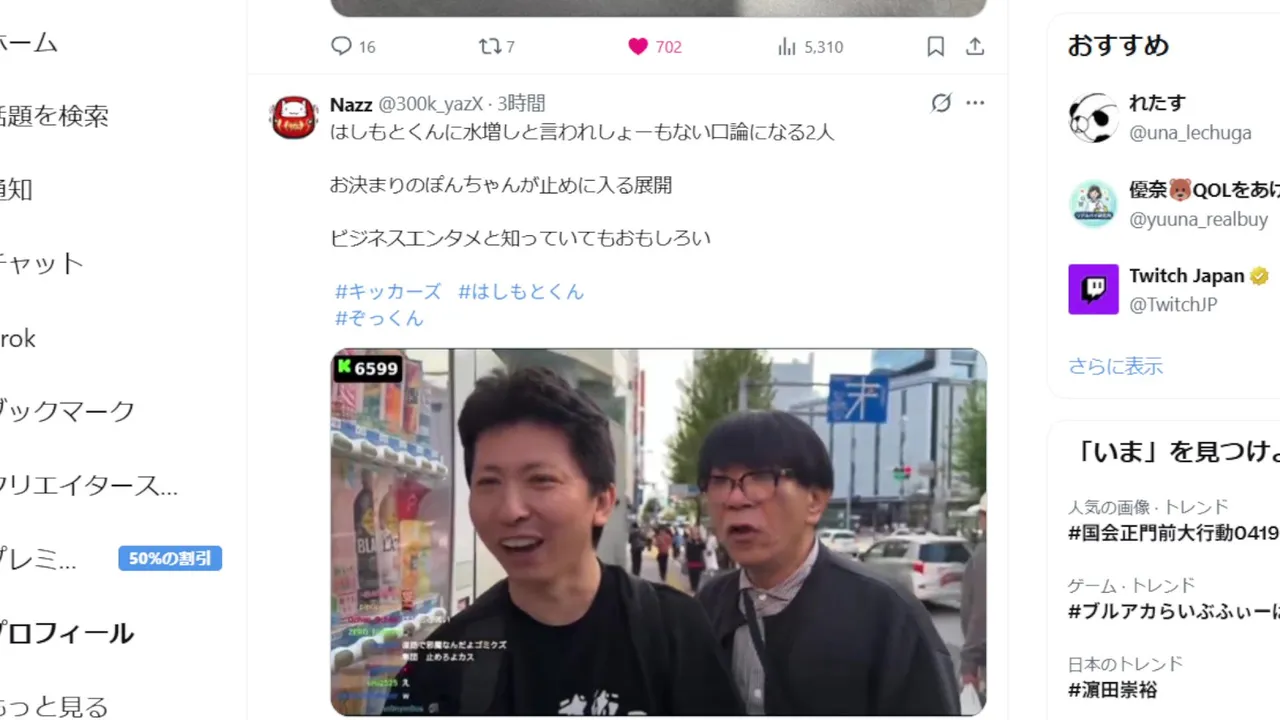Show more recommendations with さらに表示
This screenshot has width=1280, height=720.
point(1115,366)
